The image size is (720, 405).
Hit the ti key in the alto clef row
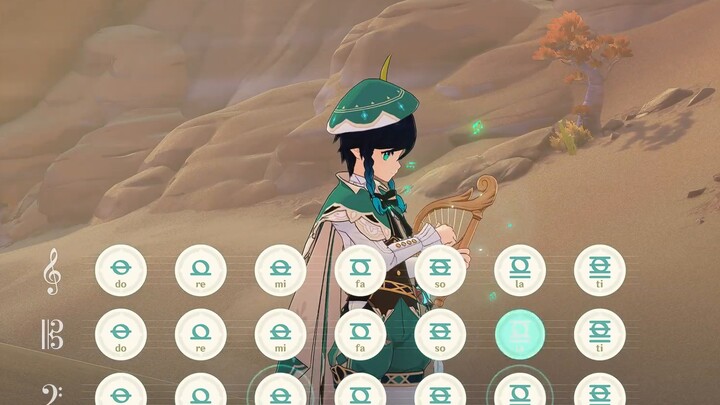pos(600,334)
